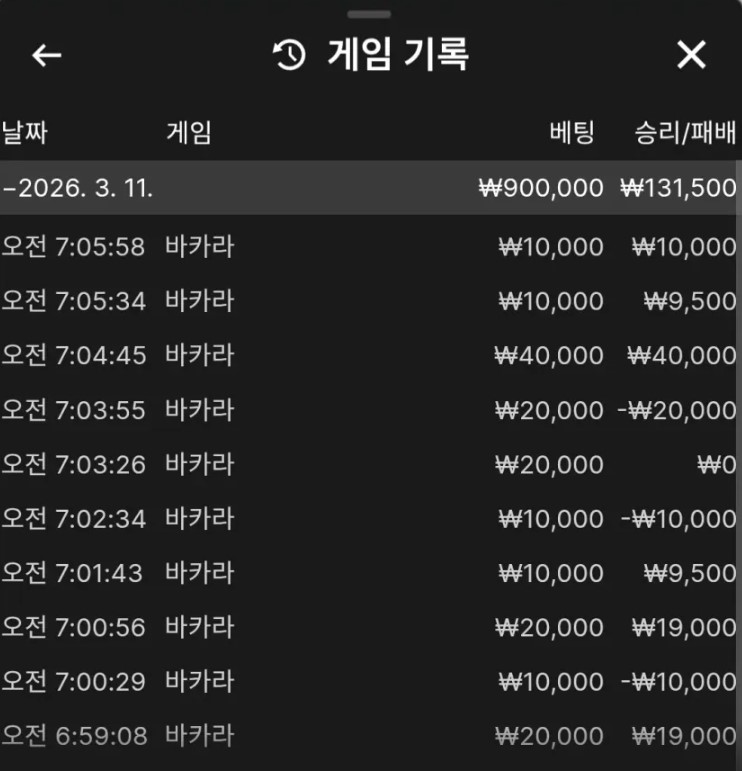Collapse the 2026. 3. 11. date group
This screenshot has width=742, height=771.
[x=80, y=188]
